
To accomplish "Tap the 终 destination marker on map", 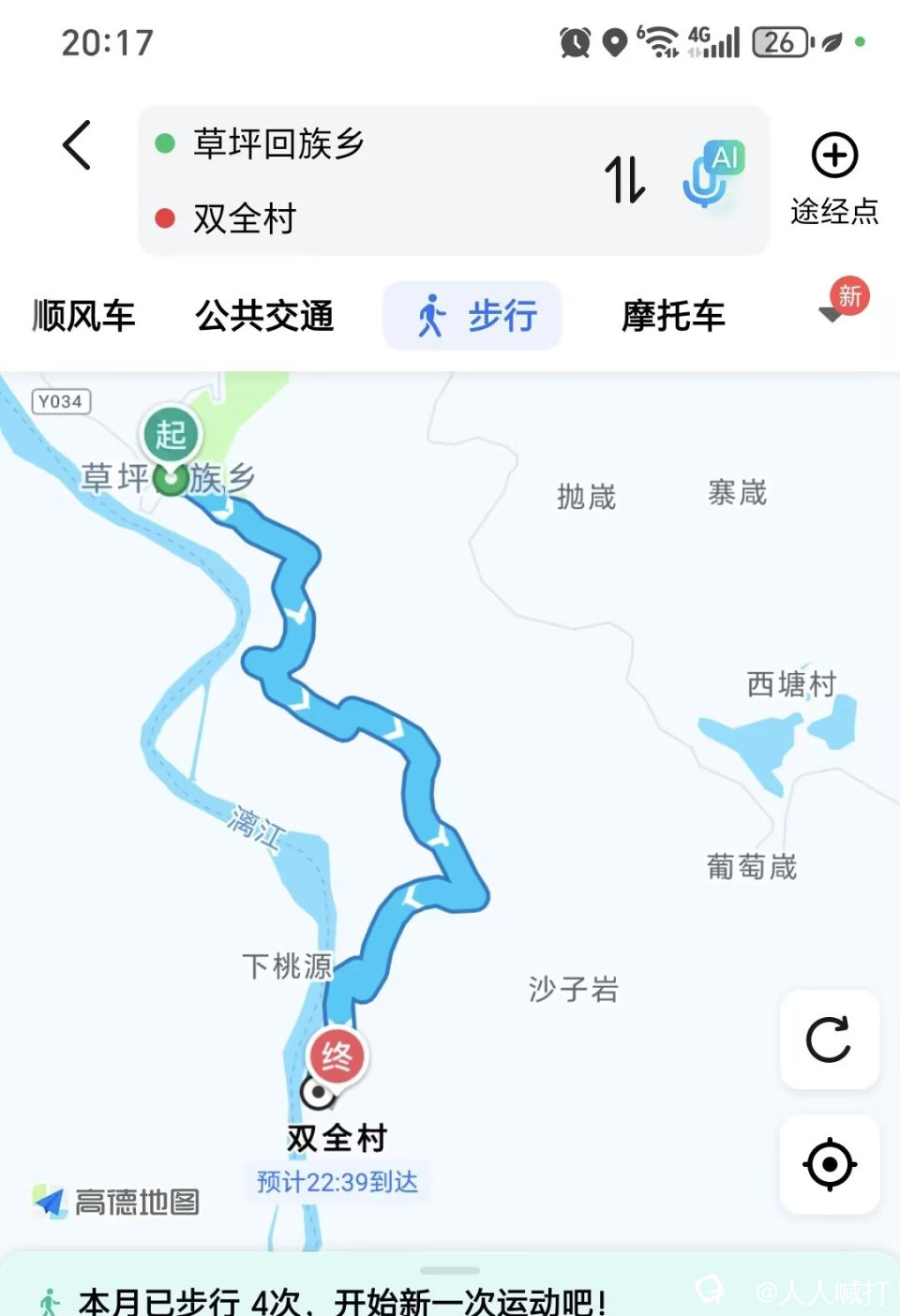I will [x=337, y=1057].
